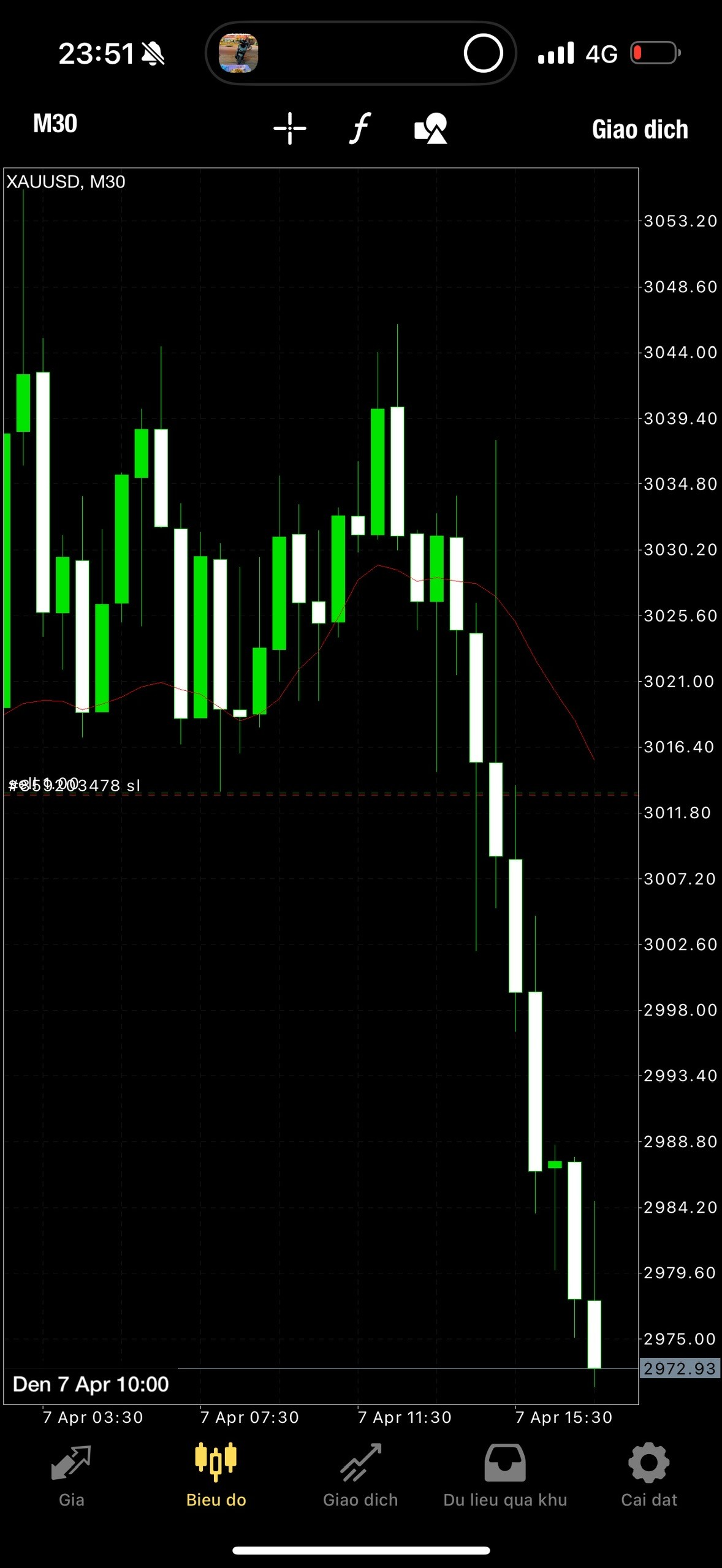Change the M30 chart timeframe
The width and height of the screenshot is (722, 1568).
[x=55, y=124]
